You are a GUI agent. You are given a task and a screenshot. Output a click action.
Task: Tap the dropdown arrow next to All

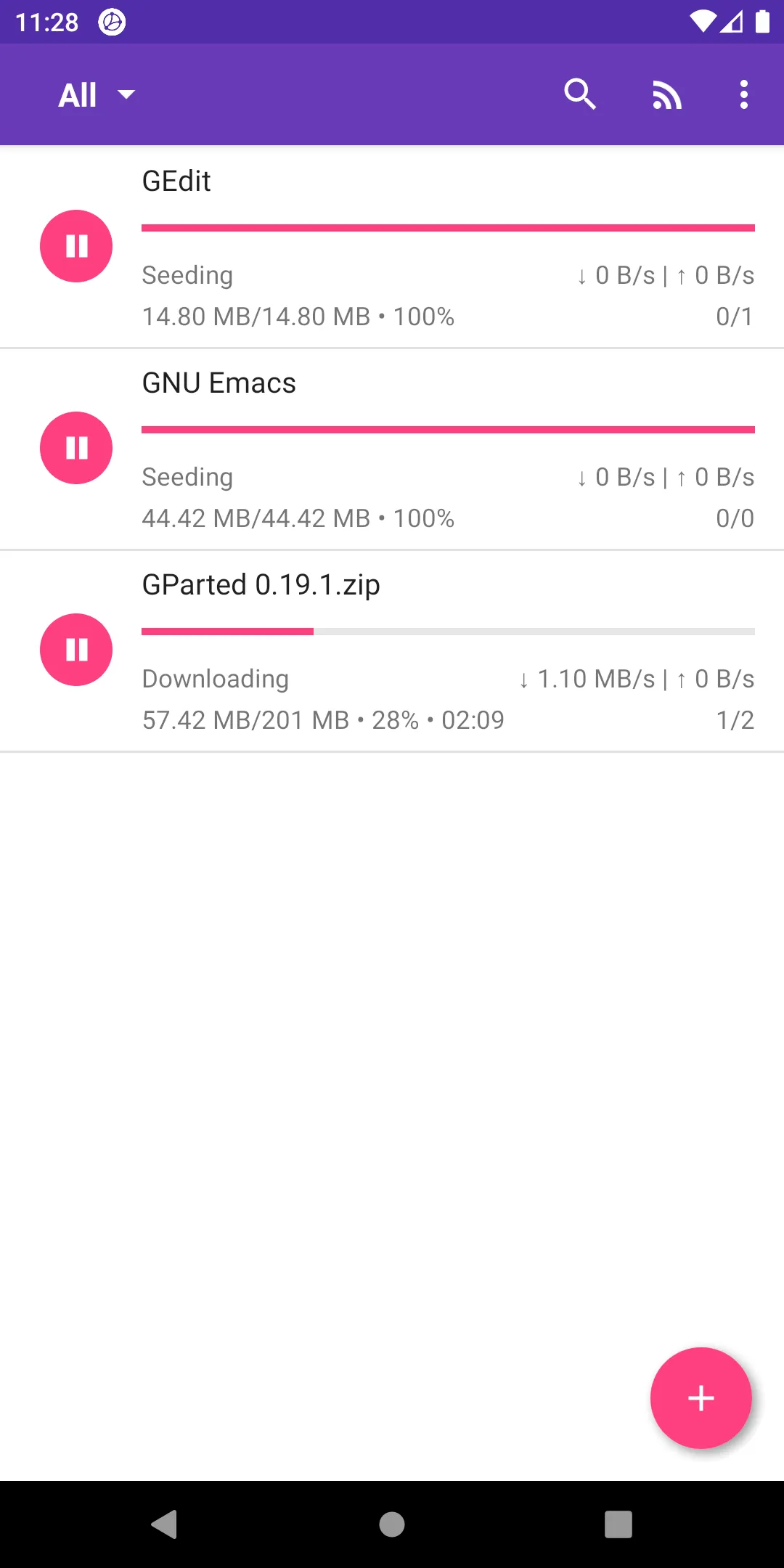tap(126, 94)
